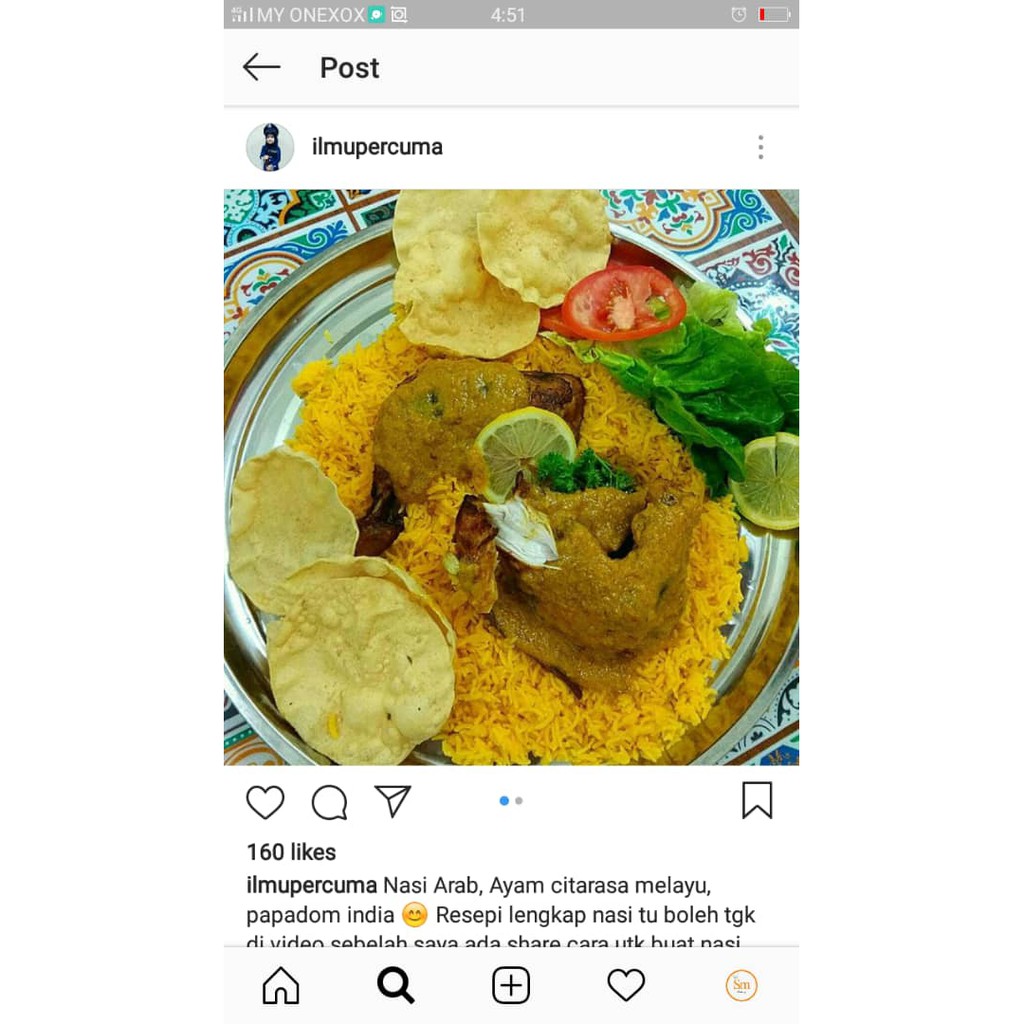Open comments on this post

(329, 801)
